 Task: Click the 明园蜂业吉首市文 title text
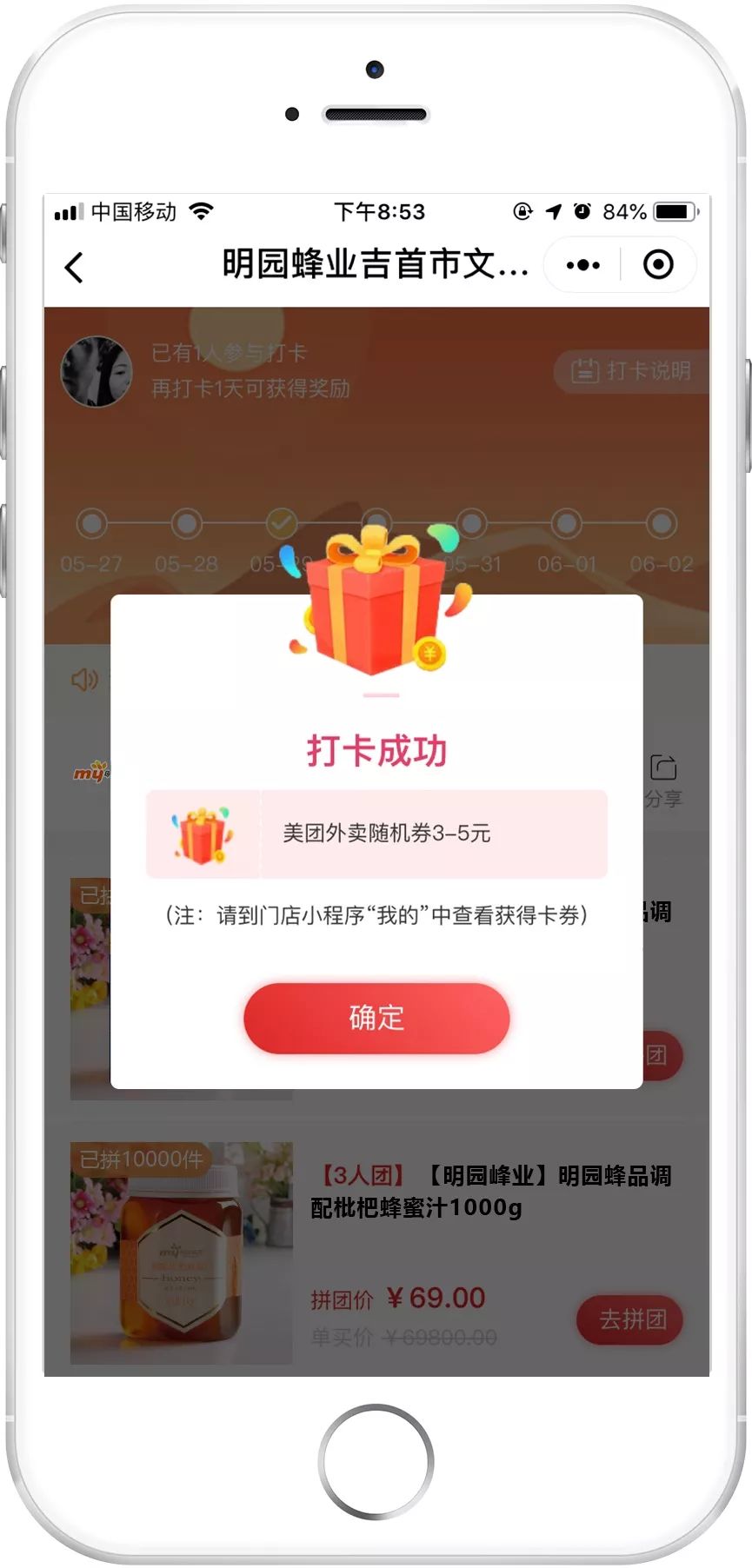(x=374, y=265)
